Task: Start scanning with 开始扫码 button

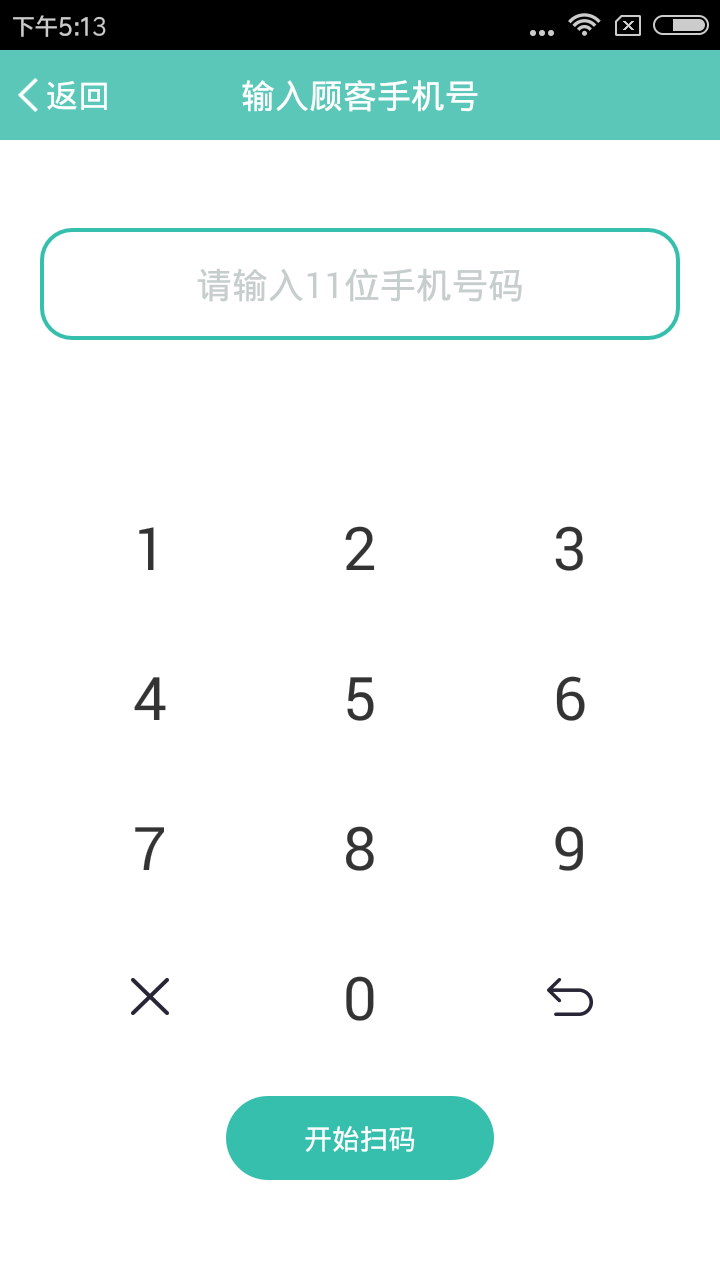Action: pos(360,1138)
